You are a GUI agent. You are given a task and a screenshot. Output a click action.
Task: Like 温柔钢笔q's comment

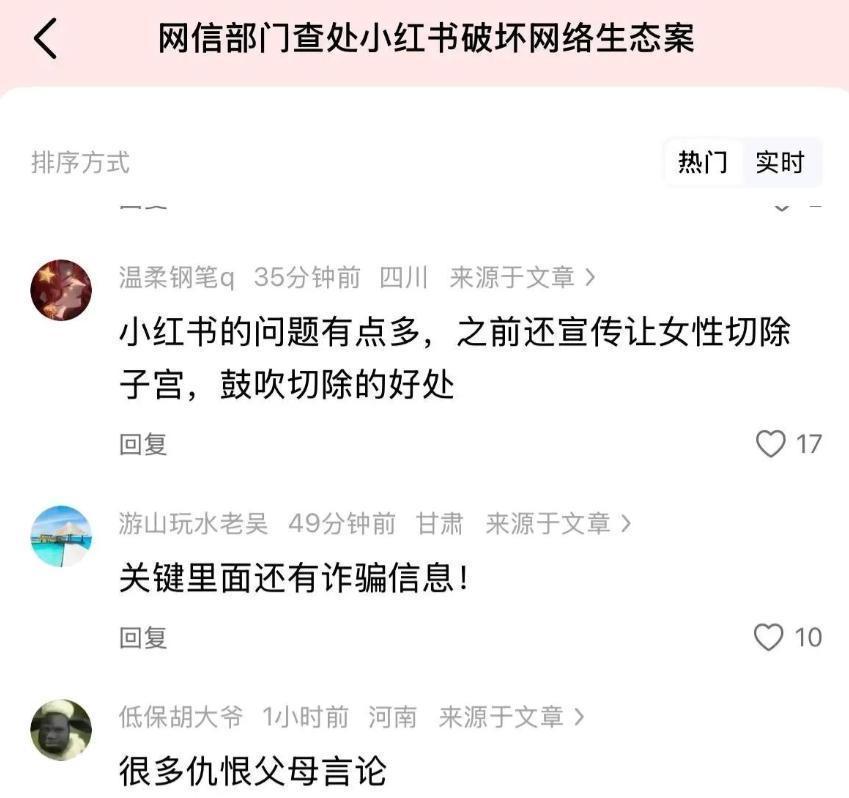[770, 443]
